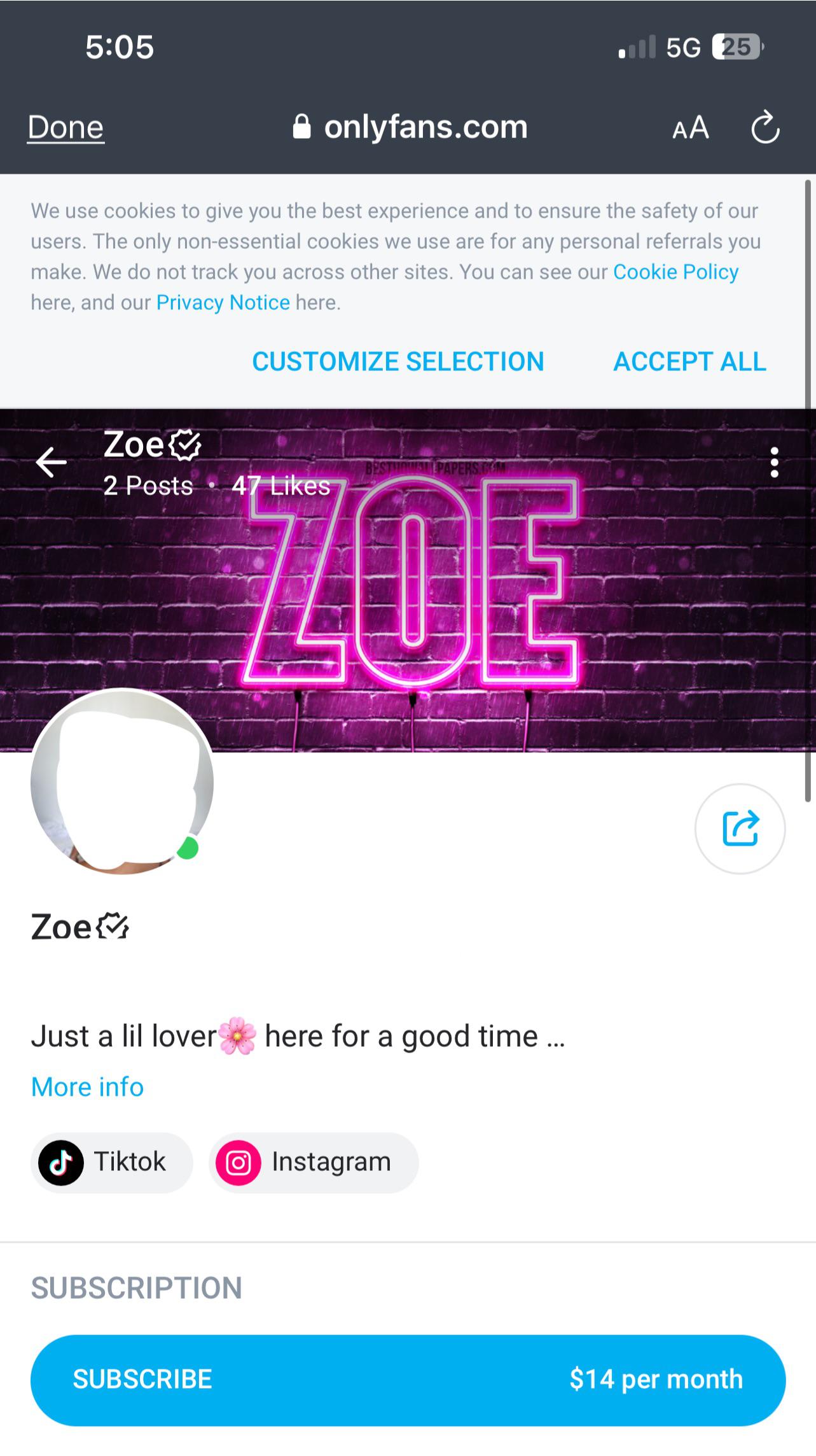
Task: Share Zoe's profile
Action: (x=740, y=829)
